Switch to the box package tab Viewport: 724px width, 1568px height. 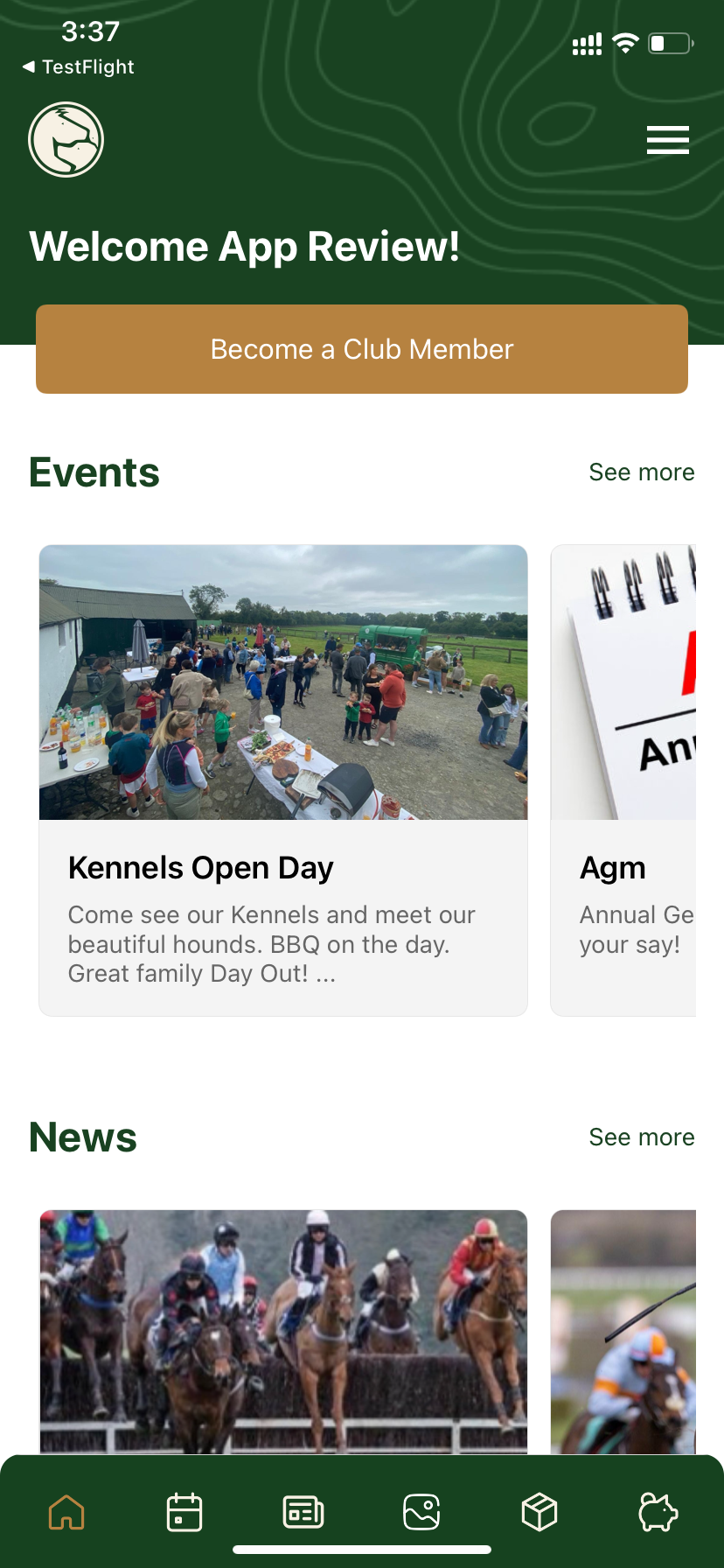[x=540, y=1512]
